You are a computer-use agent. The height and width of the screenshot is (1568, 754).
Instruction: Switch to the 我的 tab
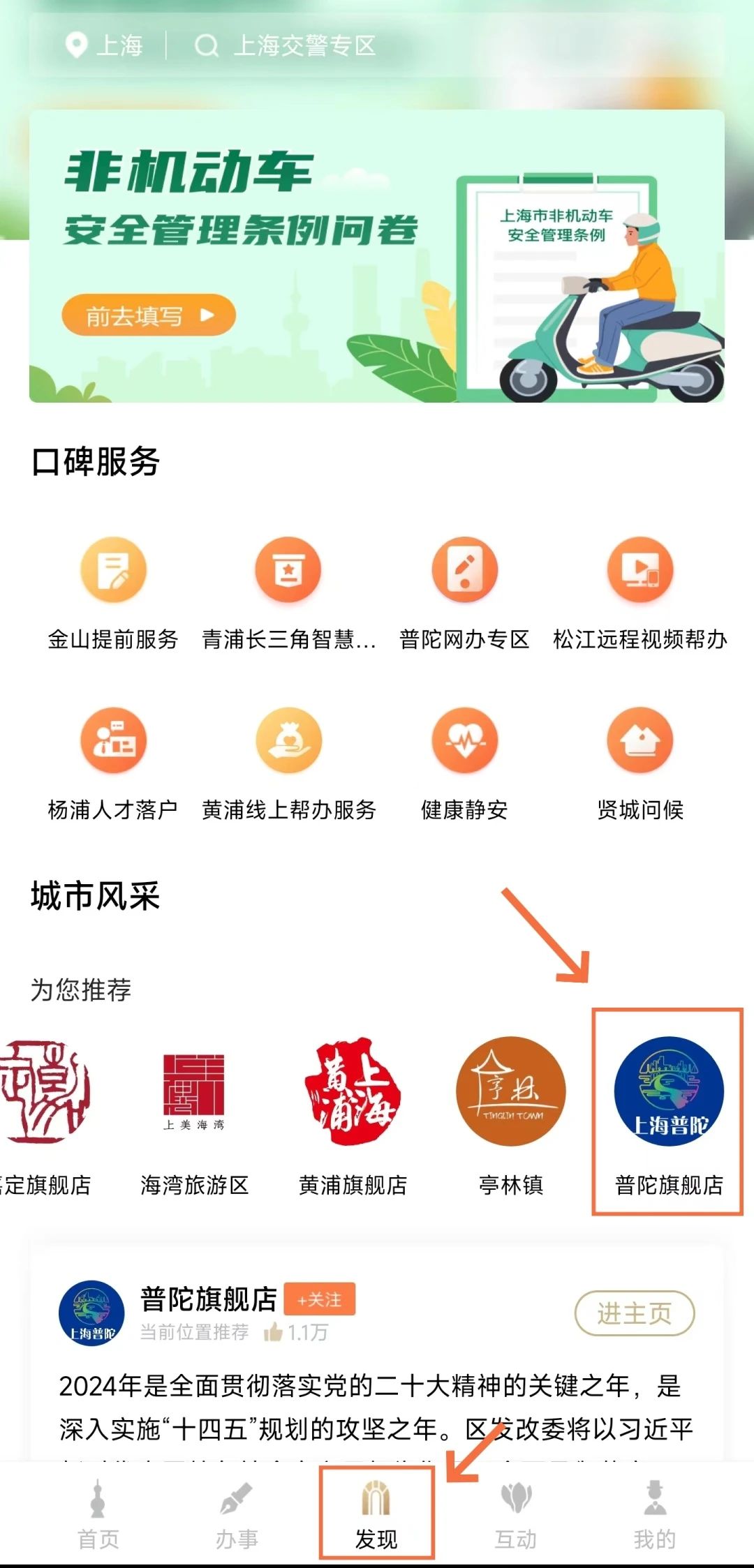654,1513
